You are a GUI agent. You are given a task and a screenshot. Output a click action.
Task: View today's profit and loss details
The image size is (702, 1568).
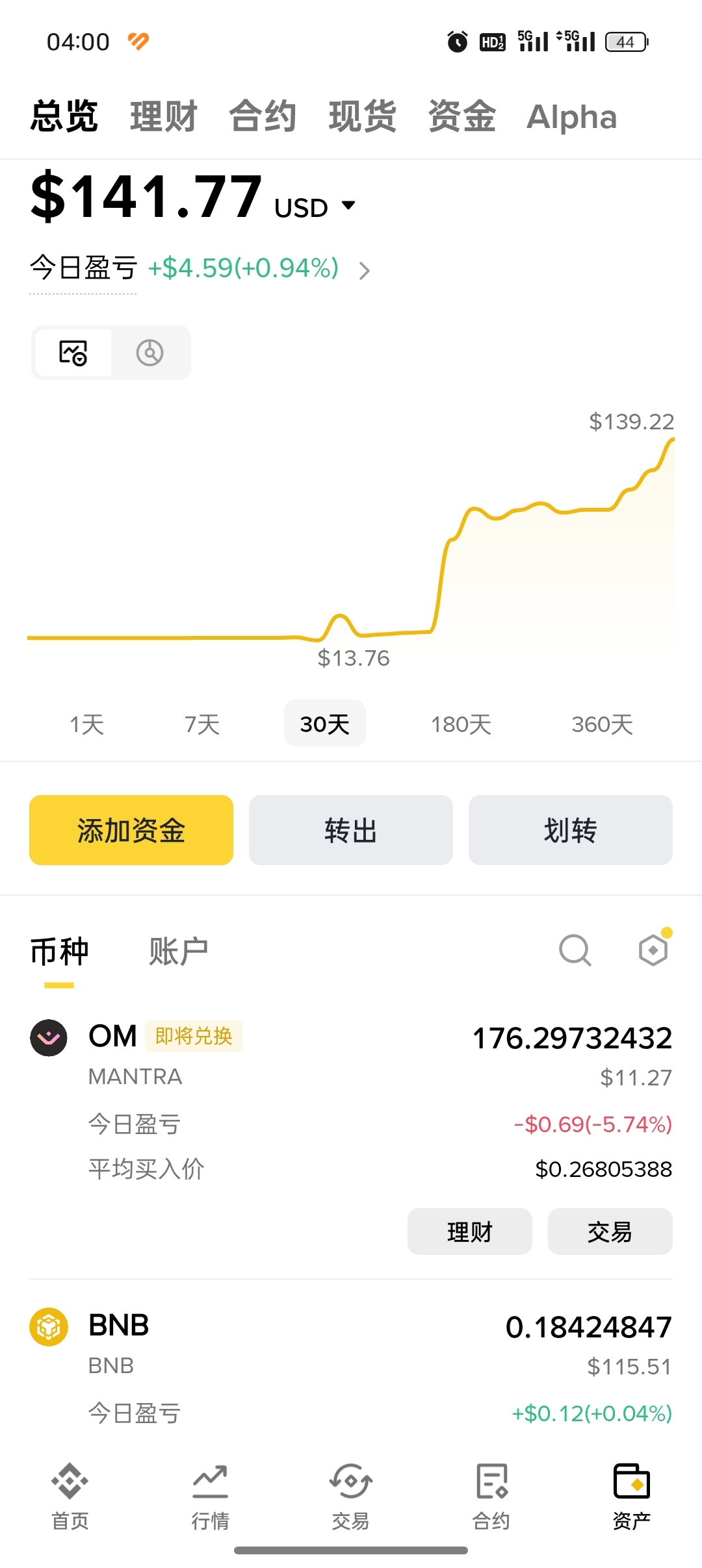365,270
